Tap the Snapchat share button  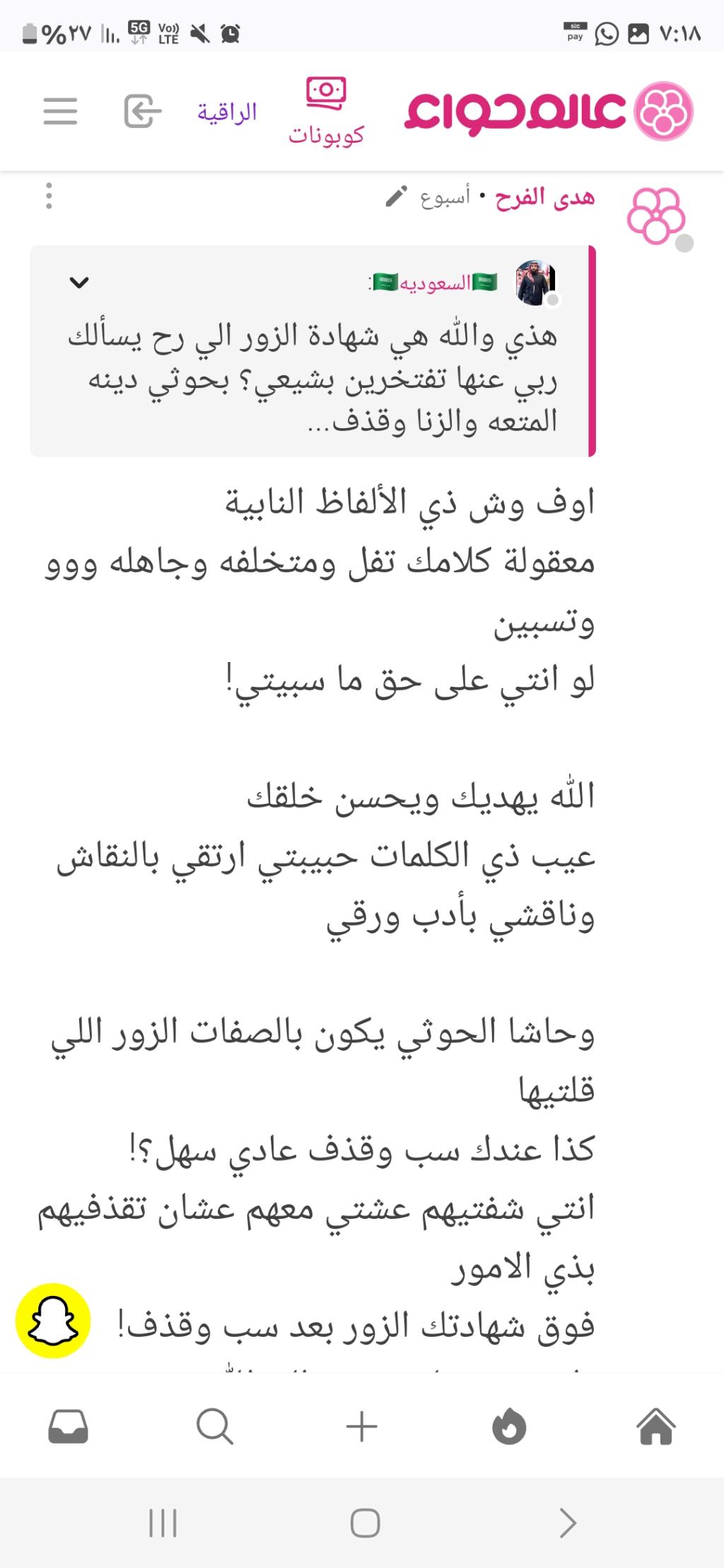click(x=53, y=1321)
